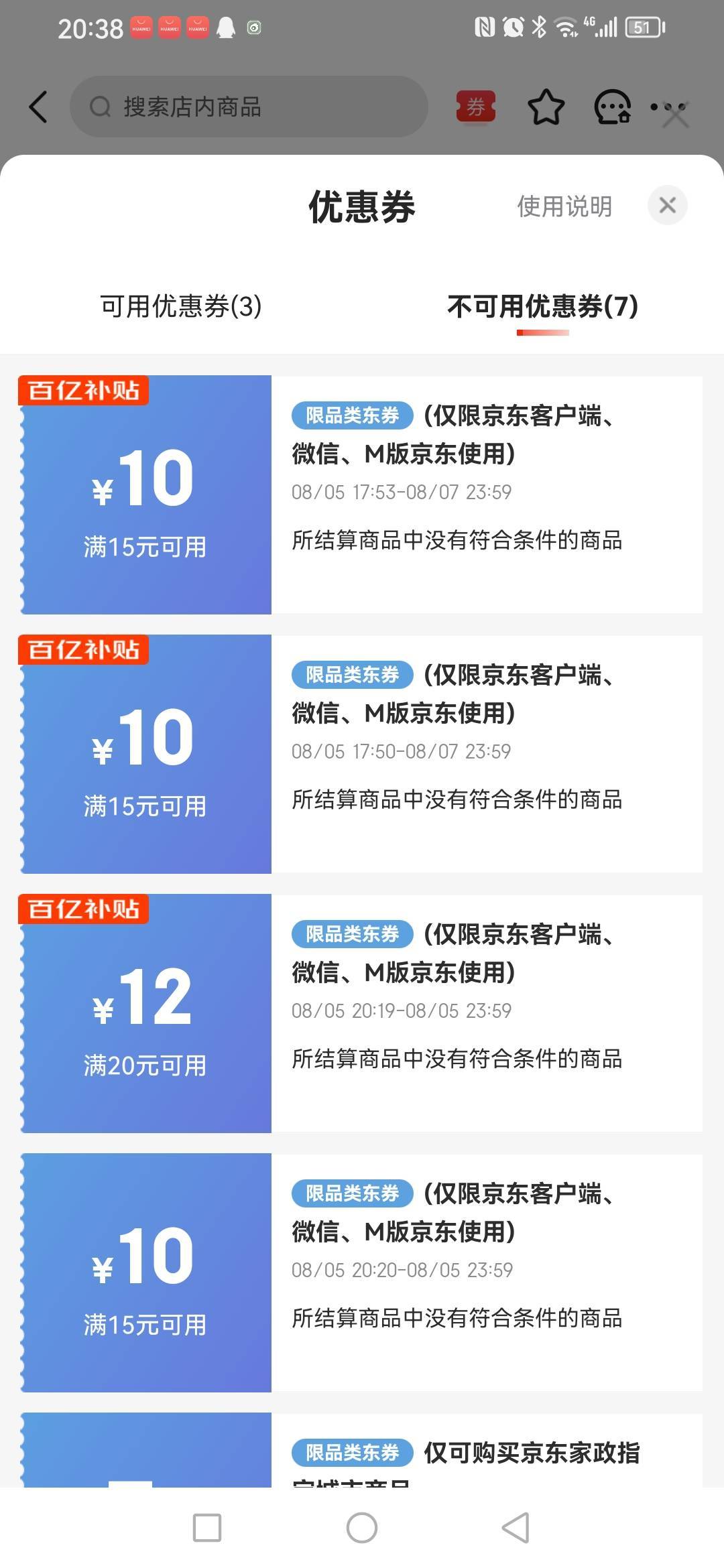The image size is (724, 1568).
Task: Switch to 可用优惠券(3) tab
Action: click(181, 306)
